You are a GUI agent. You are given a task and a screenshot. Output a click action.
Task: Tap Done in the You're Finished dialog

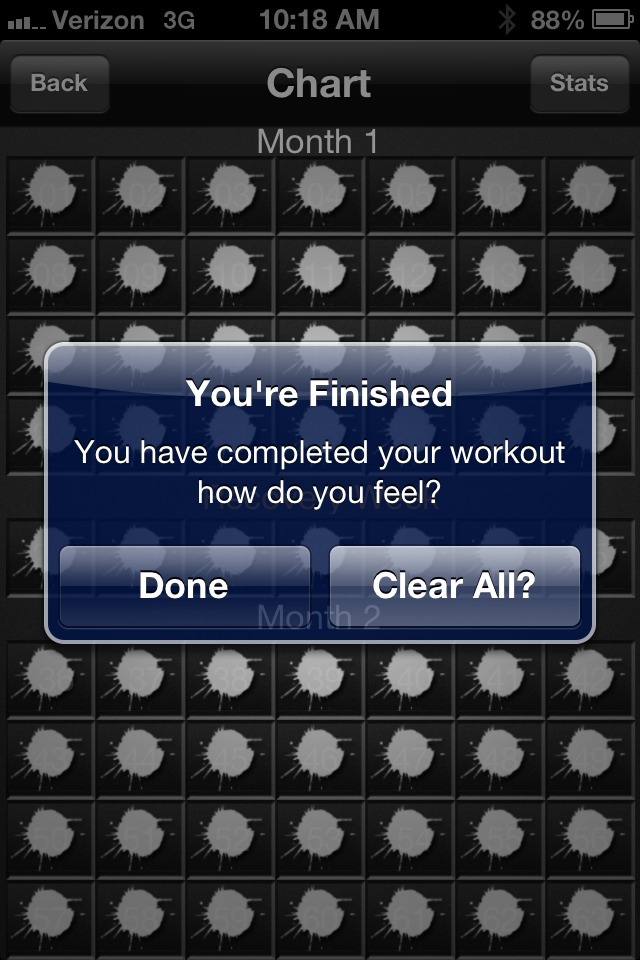(184, 585)
